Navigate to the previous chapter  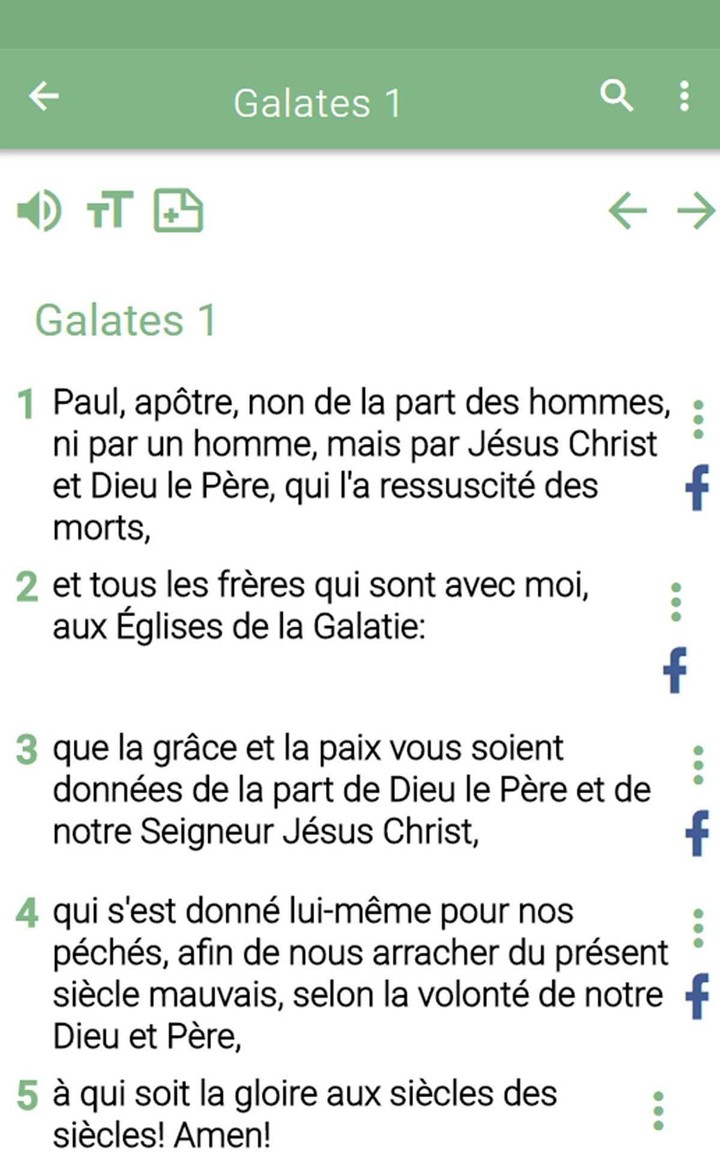(x=628, y=211)
